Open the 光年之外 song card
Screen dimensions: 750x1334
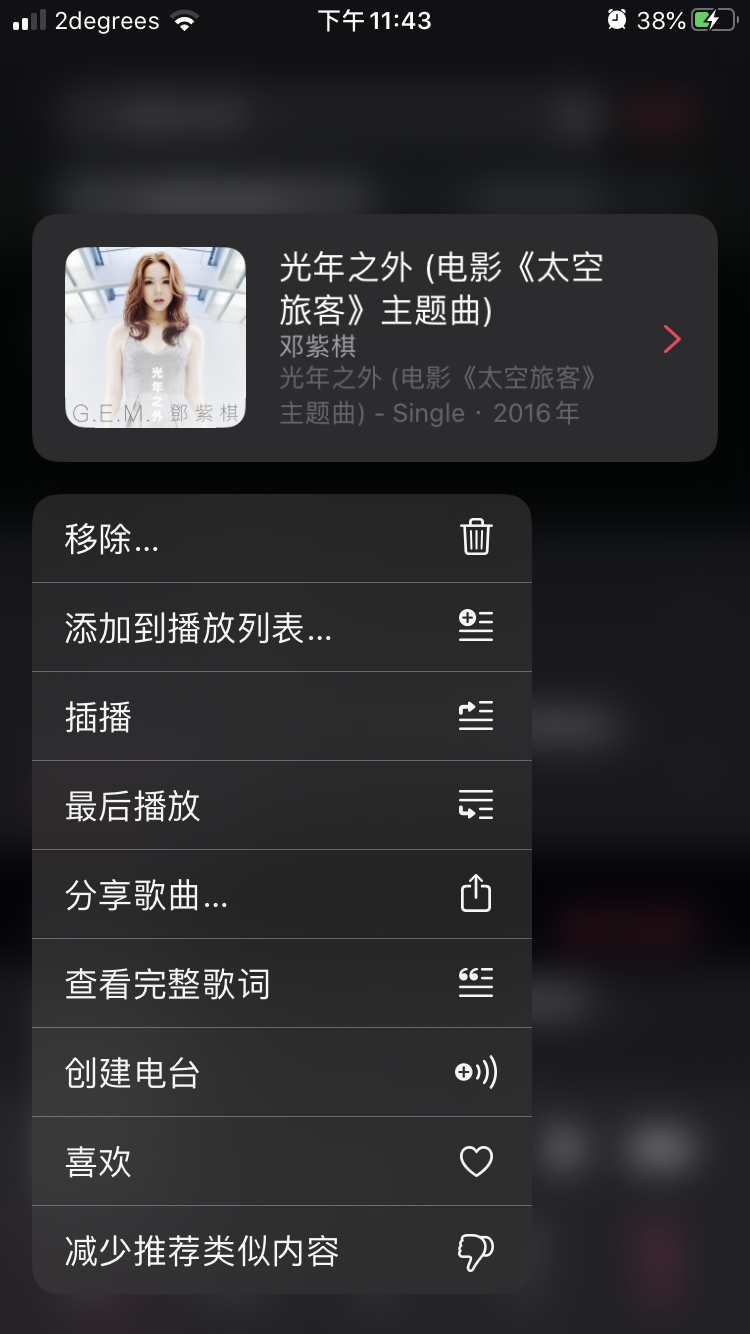point(375,338)
